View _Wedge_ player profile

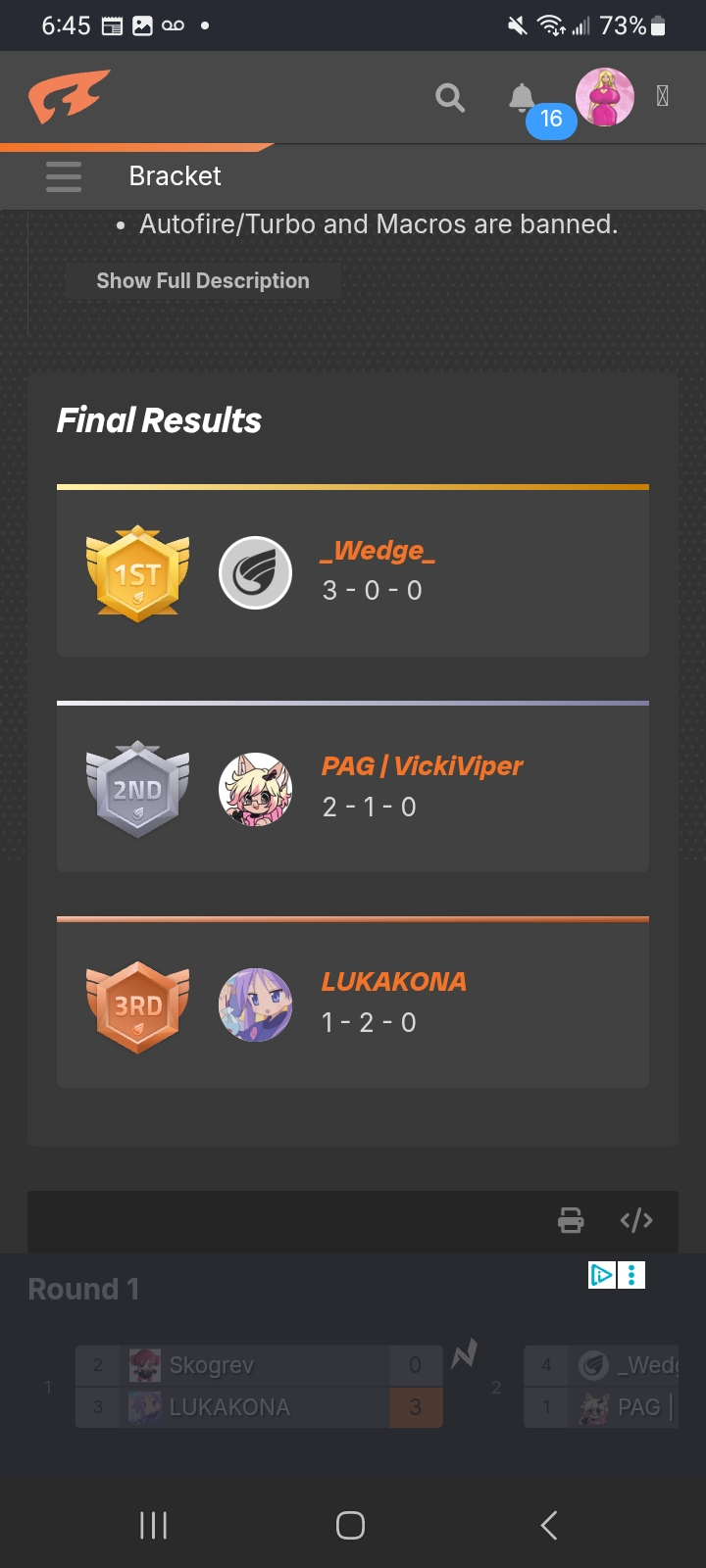click(378, 551)
